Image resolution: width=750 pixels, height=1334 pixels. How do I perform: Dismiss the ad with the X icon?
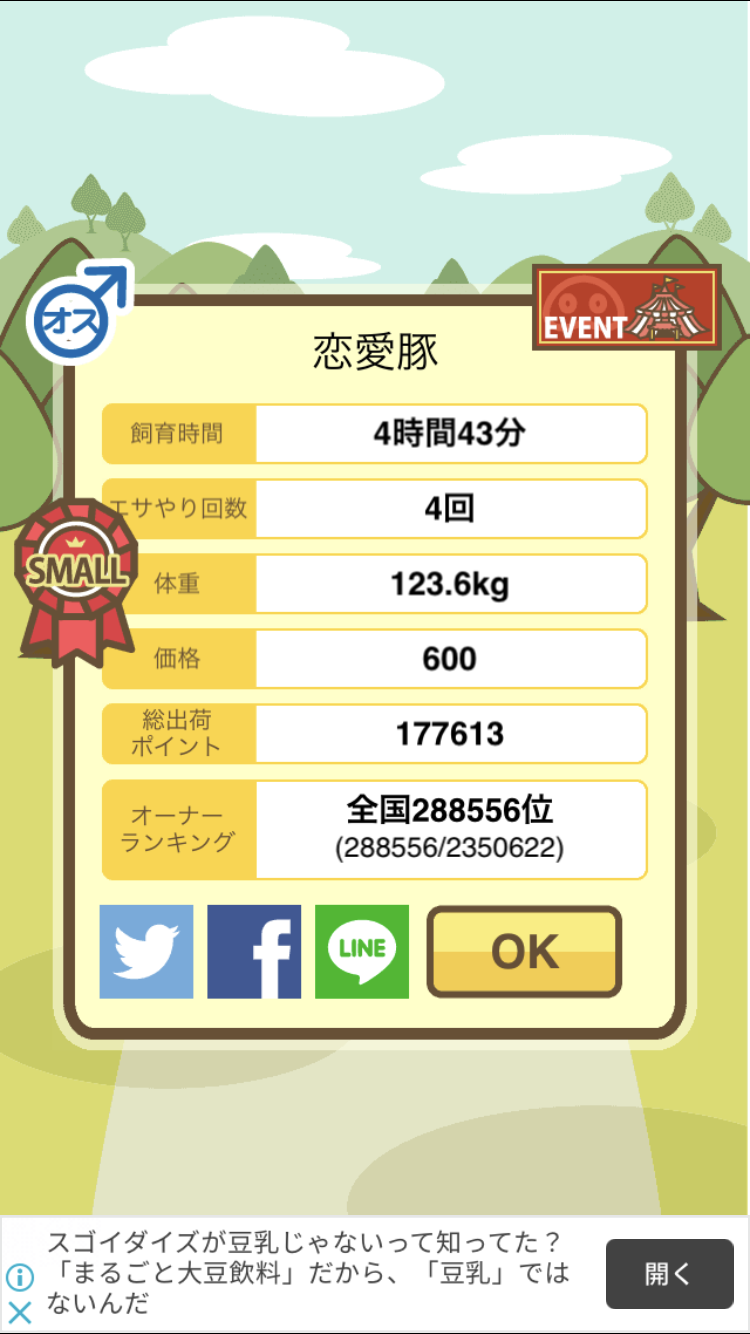pos(20,1312)
